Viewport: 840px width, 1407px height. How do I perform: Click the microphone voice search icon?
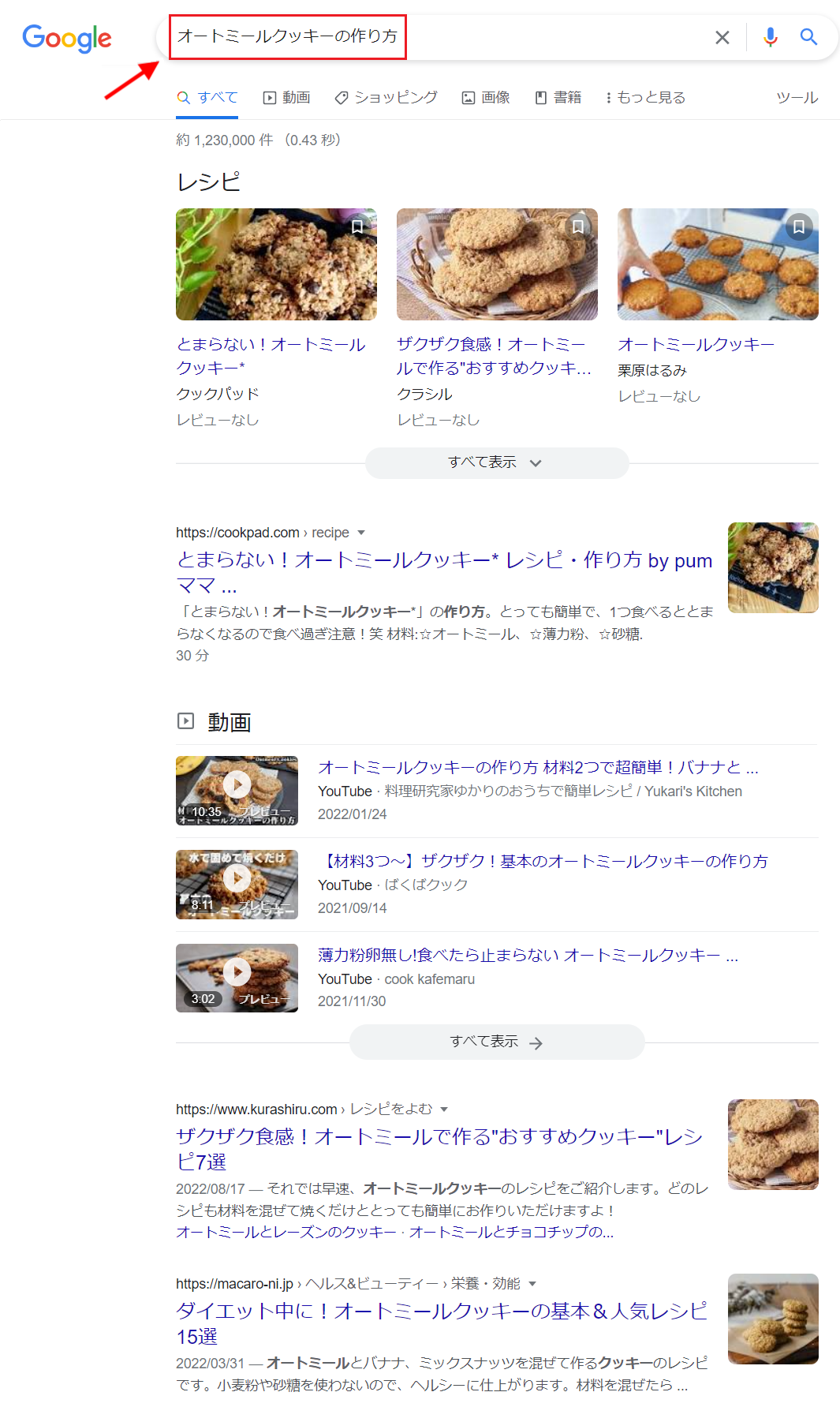(x=769, y=36)
